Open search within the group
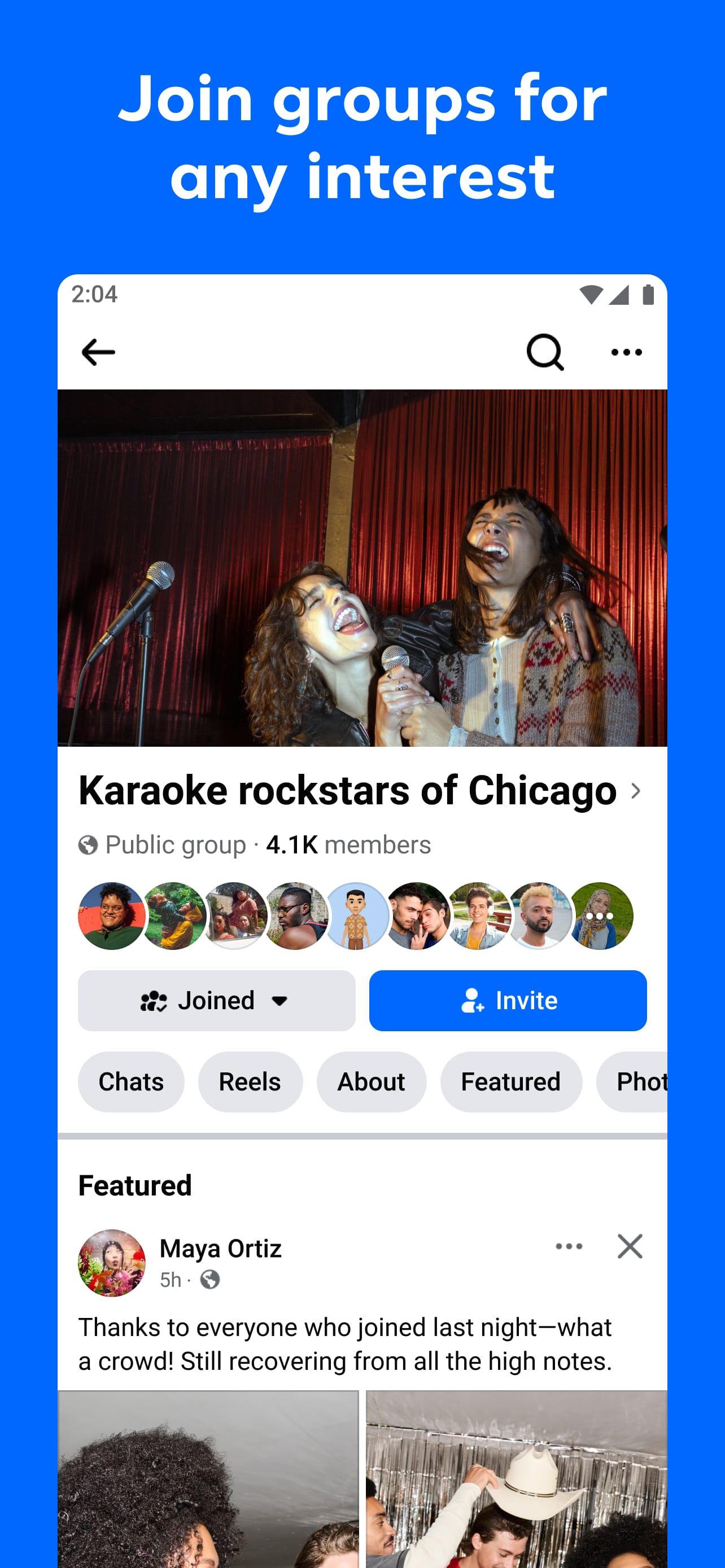 (x=545, y=352)
